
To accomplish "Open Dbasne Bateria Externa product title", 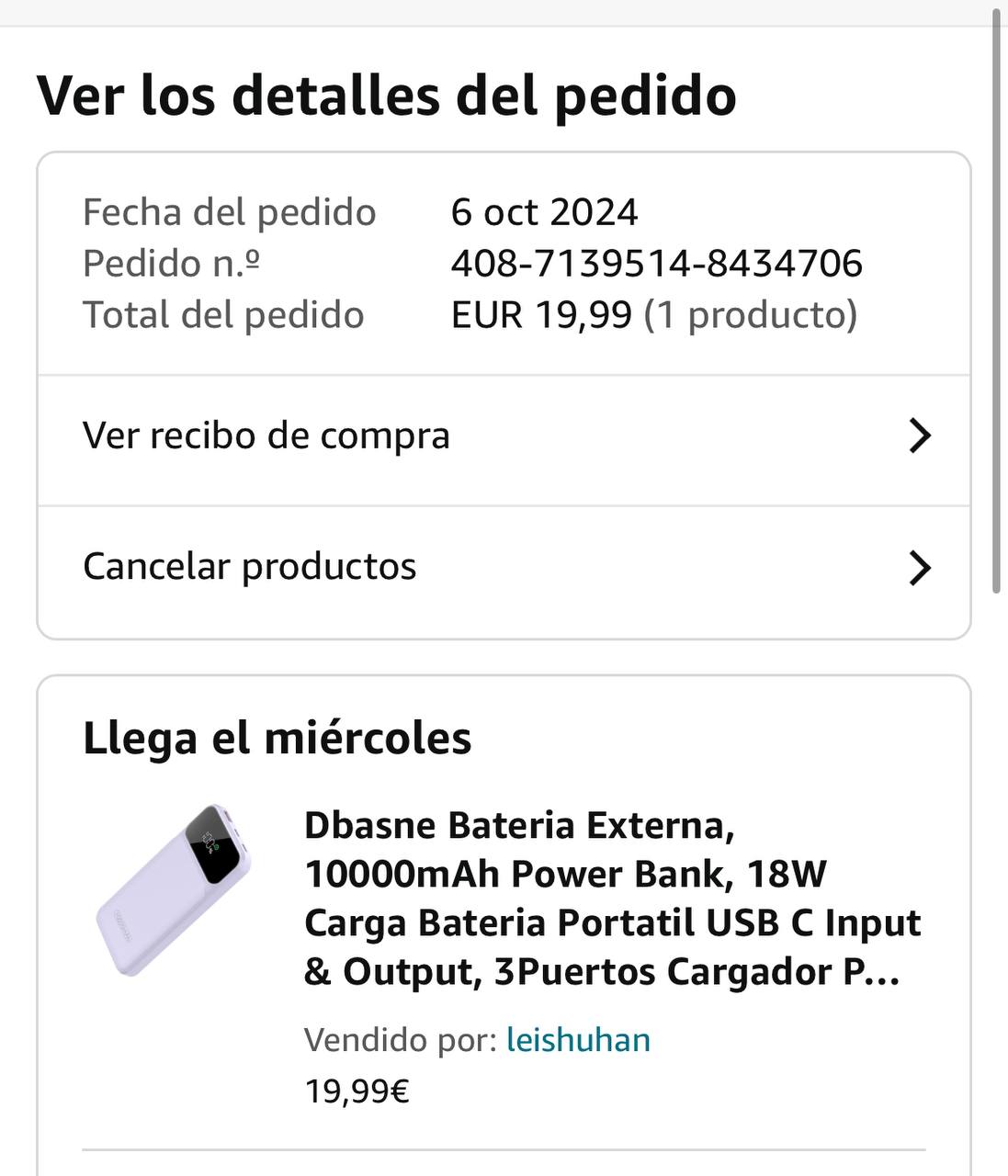I will [611, 898].
